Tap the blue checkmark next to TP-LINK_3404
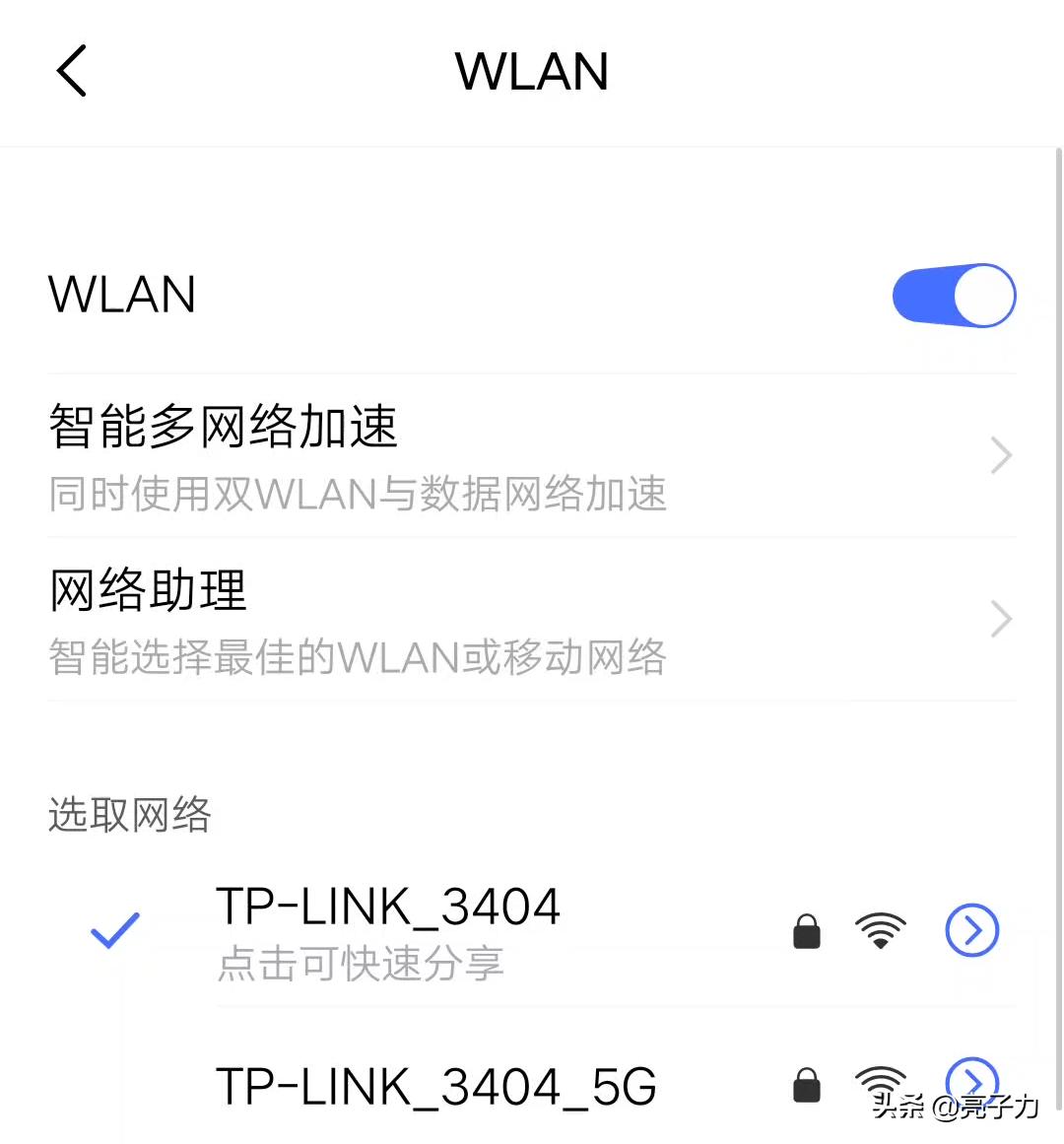The height and width of the screenshot is (1144, 1064). point(114,930)
